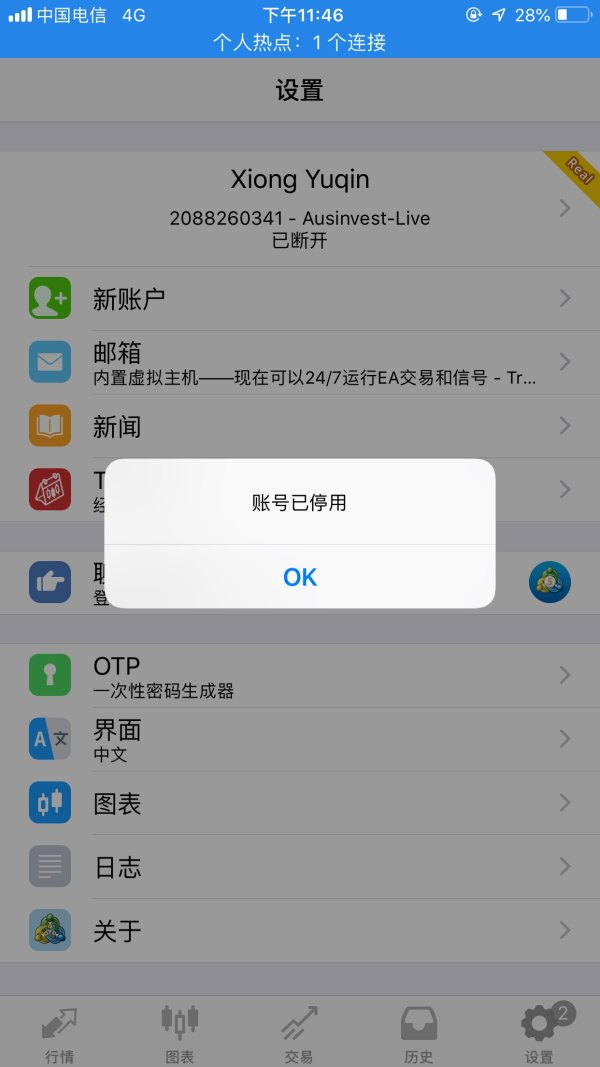Open the 邮箱 mailbox
The height and width of the screenshot is (1067, 600).
[x=300, y=362]
